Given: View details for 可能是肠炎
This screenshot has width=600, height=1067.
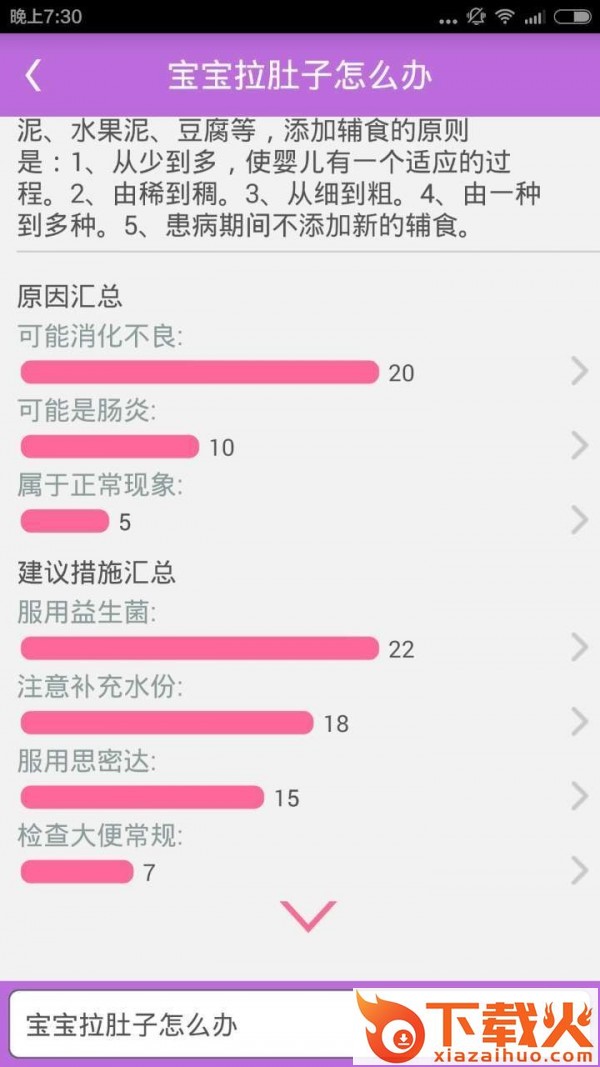Looking at the screenshot, I should click(x=300, y=431).
